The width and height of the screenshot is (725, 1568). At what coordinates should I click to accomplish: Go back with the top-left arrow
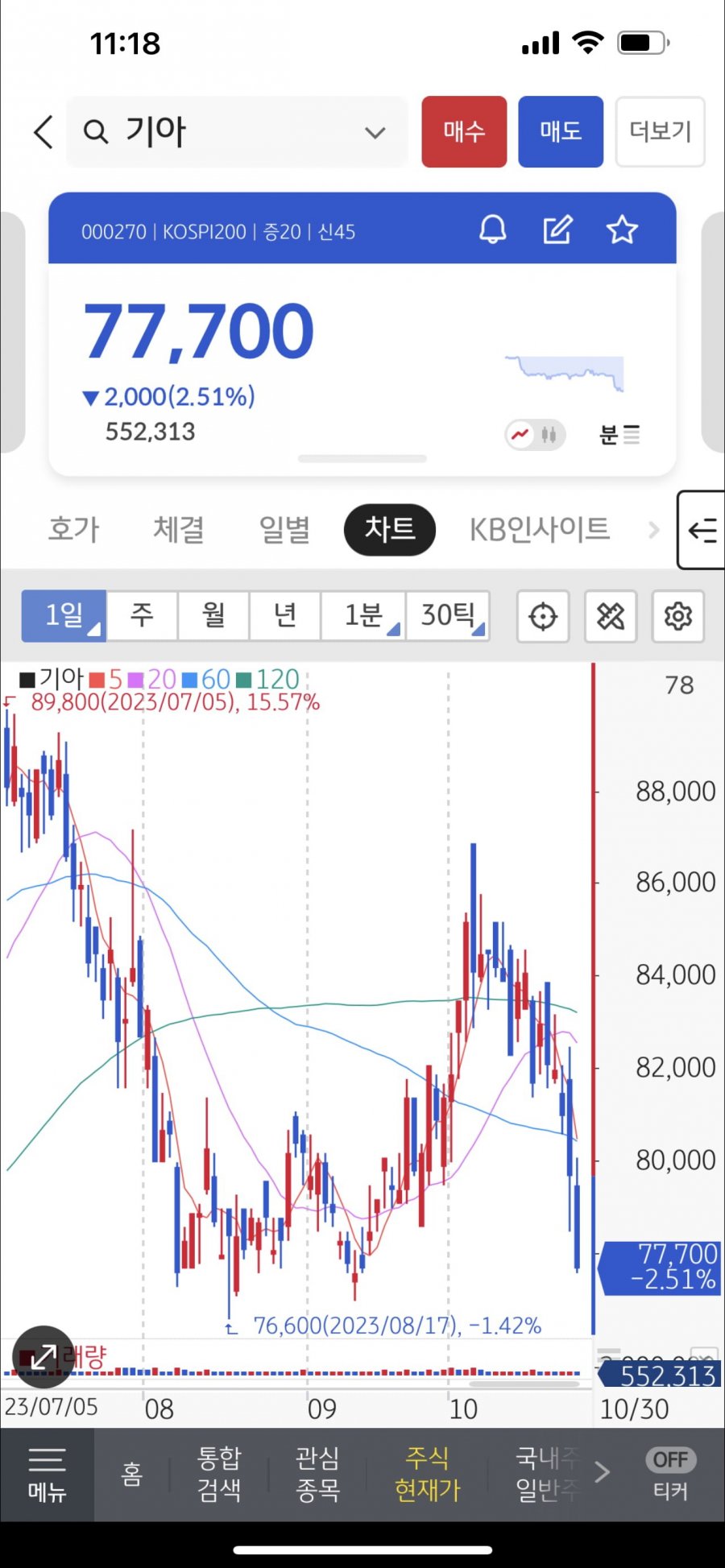[x=44, y=131]
